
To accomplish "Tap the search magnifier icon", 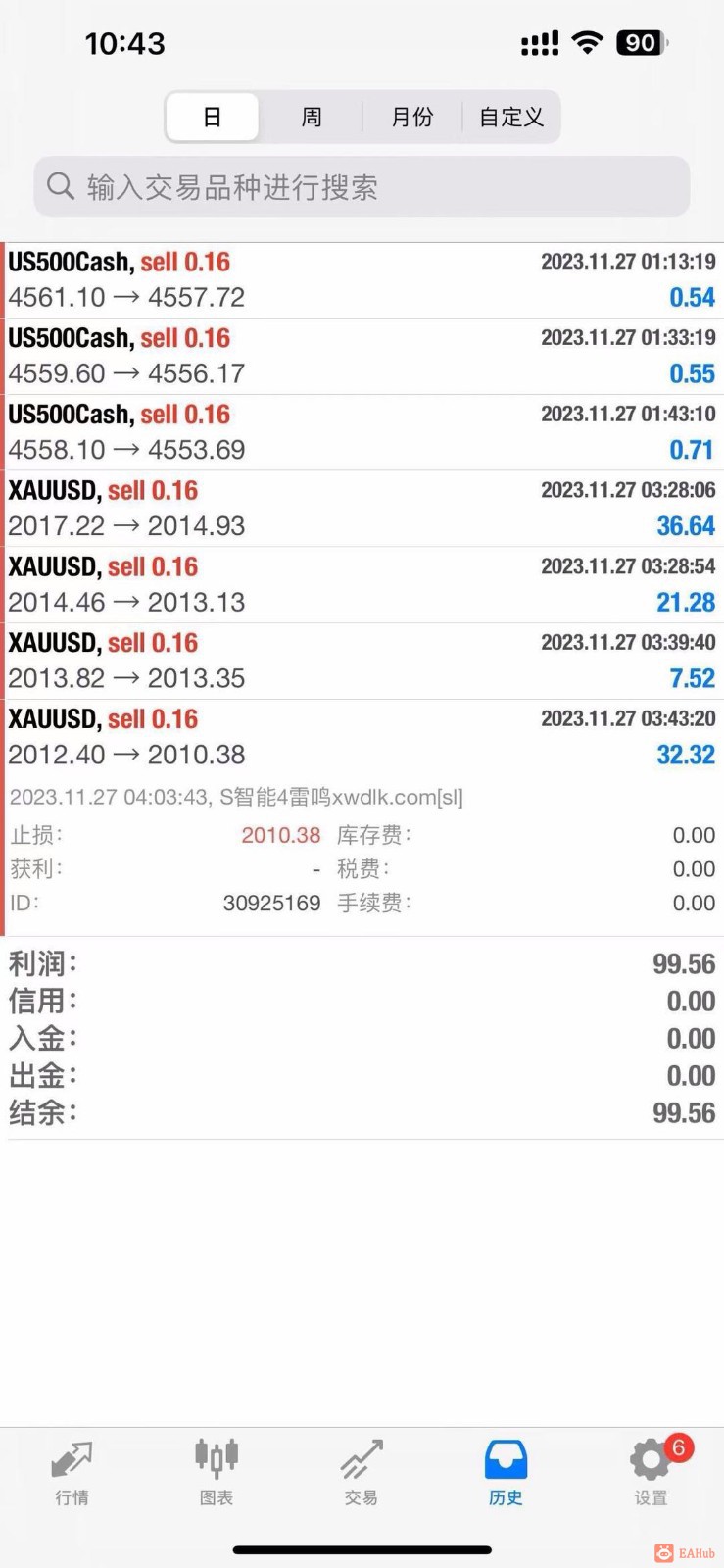I will tap(60, 186).
